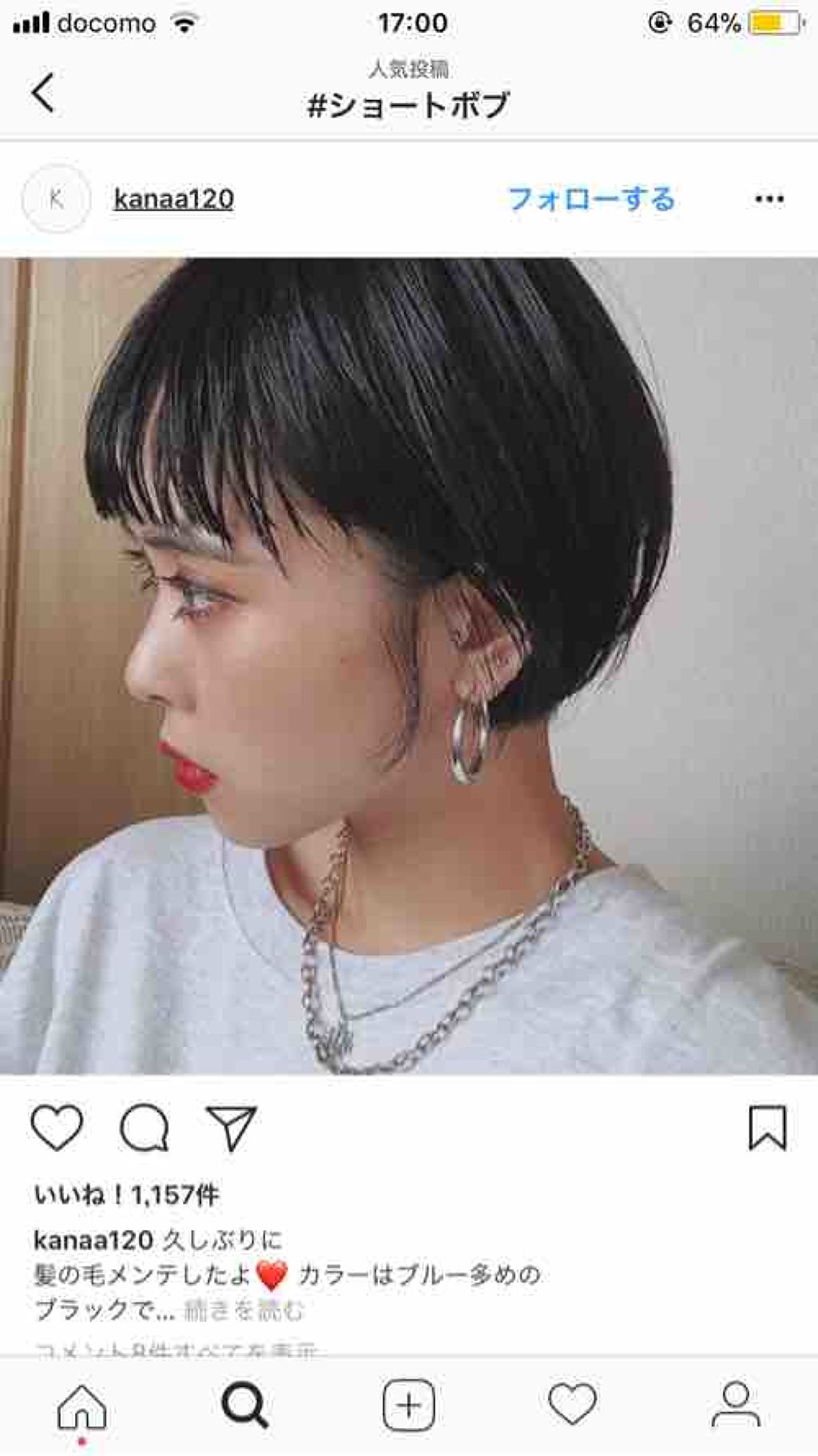Like kanaa120's post with the heart
The image size is (818, 1456).
(57, 1128)
